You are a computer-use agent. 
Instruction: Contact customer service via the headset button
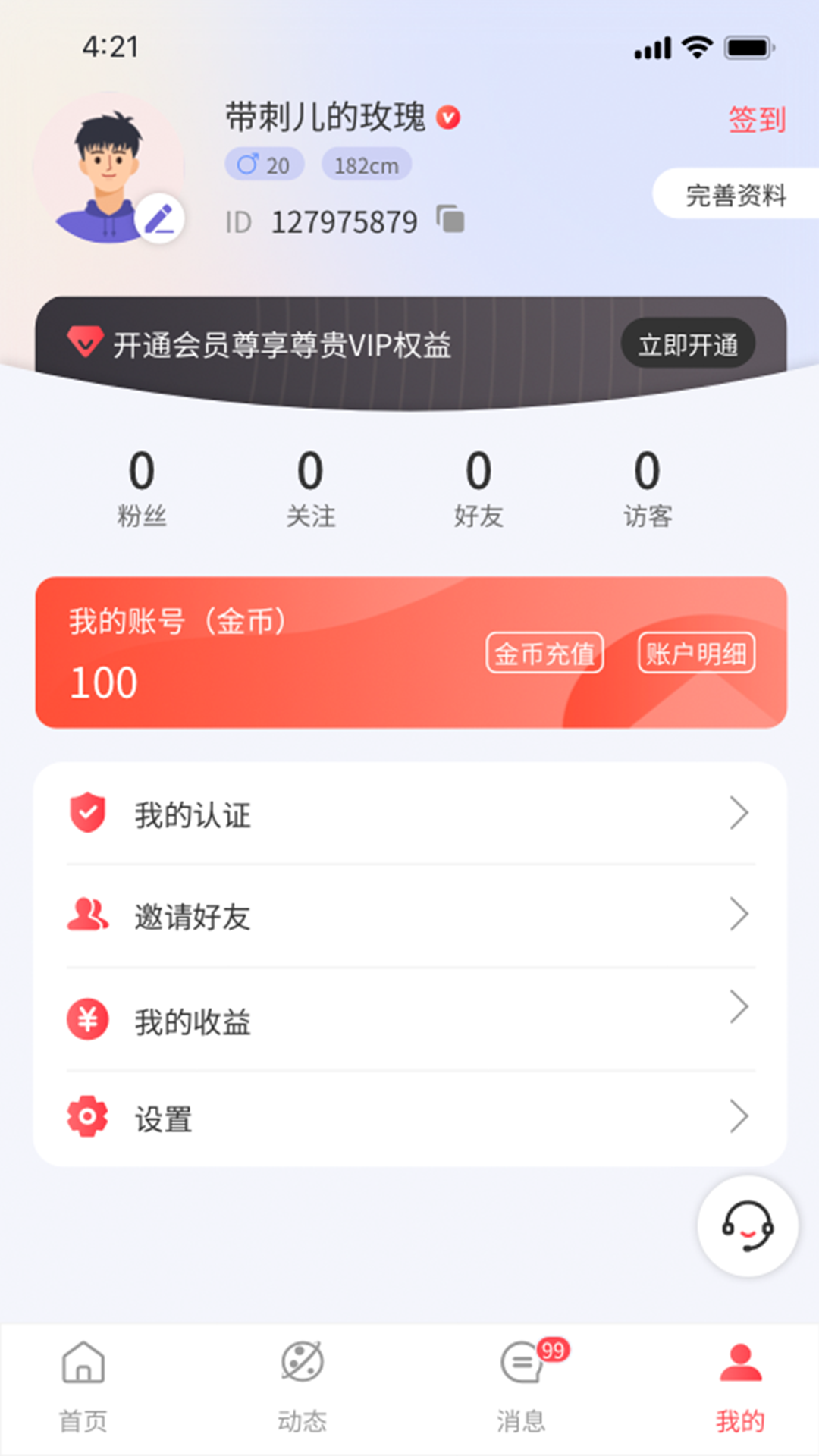(x=747, y=1225)
